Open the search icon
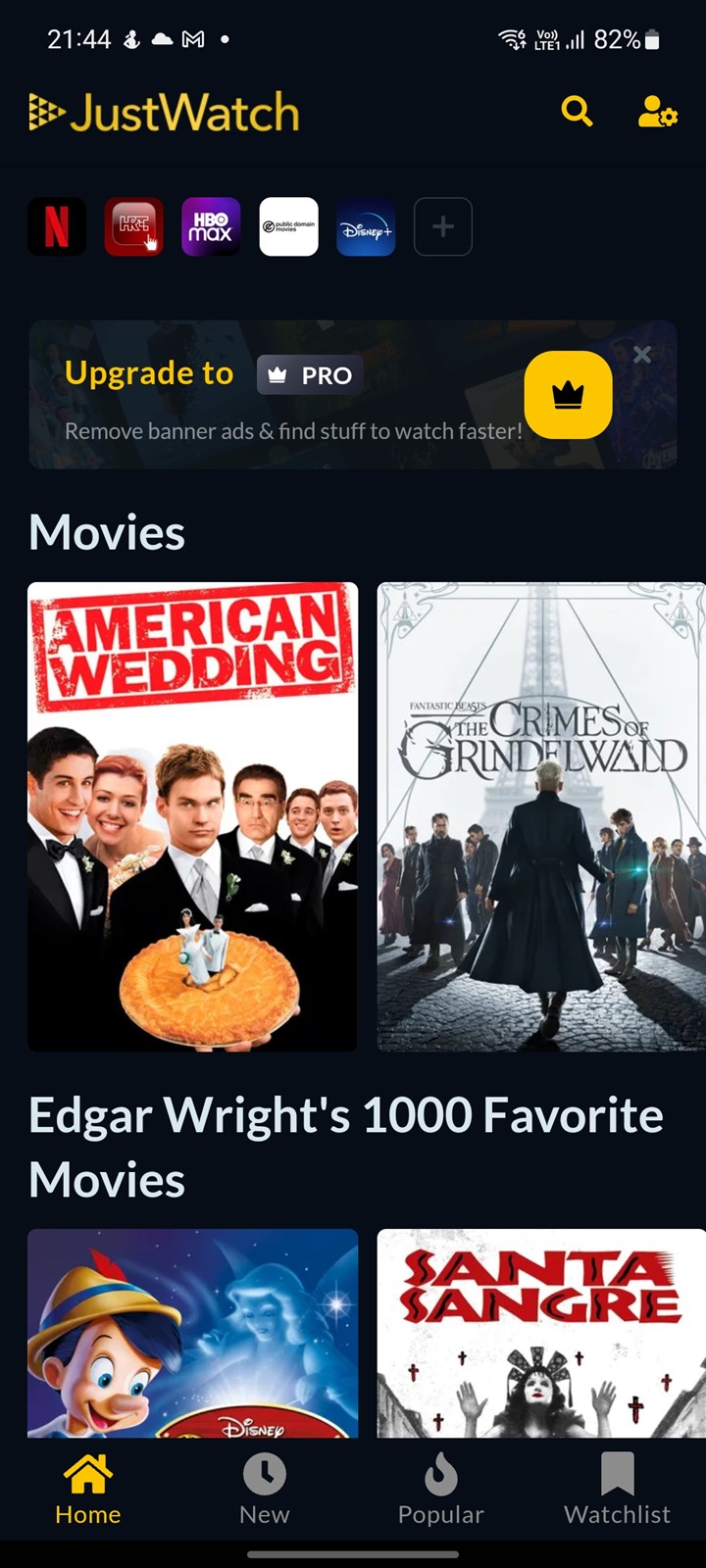This screenshot has height=1568, width=706. (x=577, y=112)
